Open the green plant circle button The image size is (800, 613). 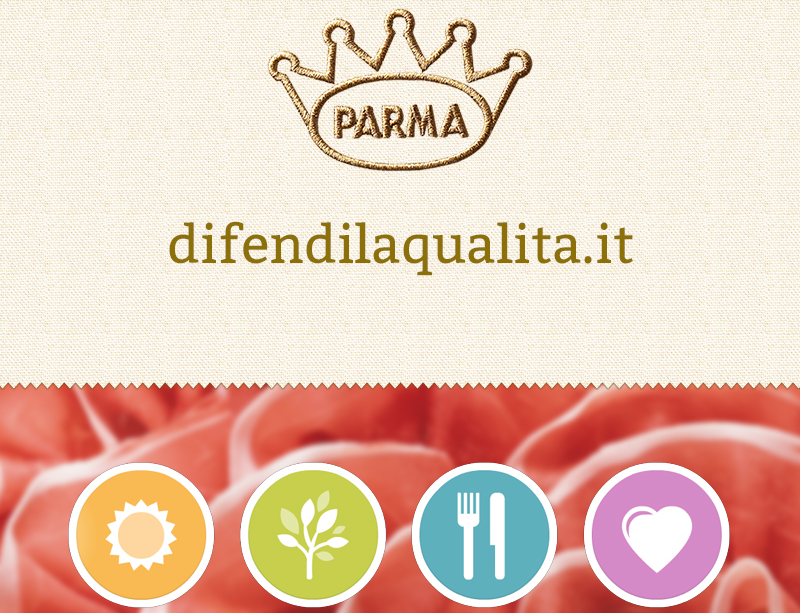pos(313,535)
